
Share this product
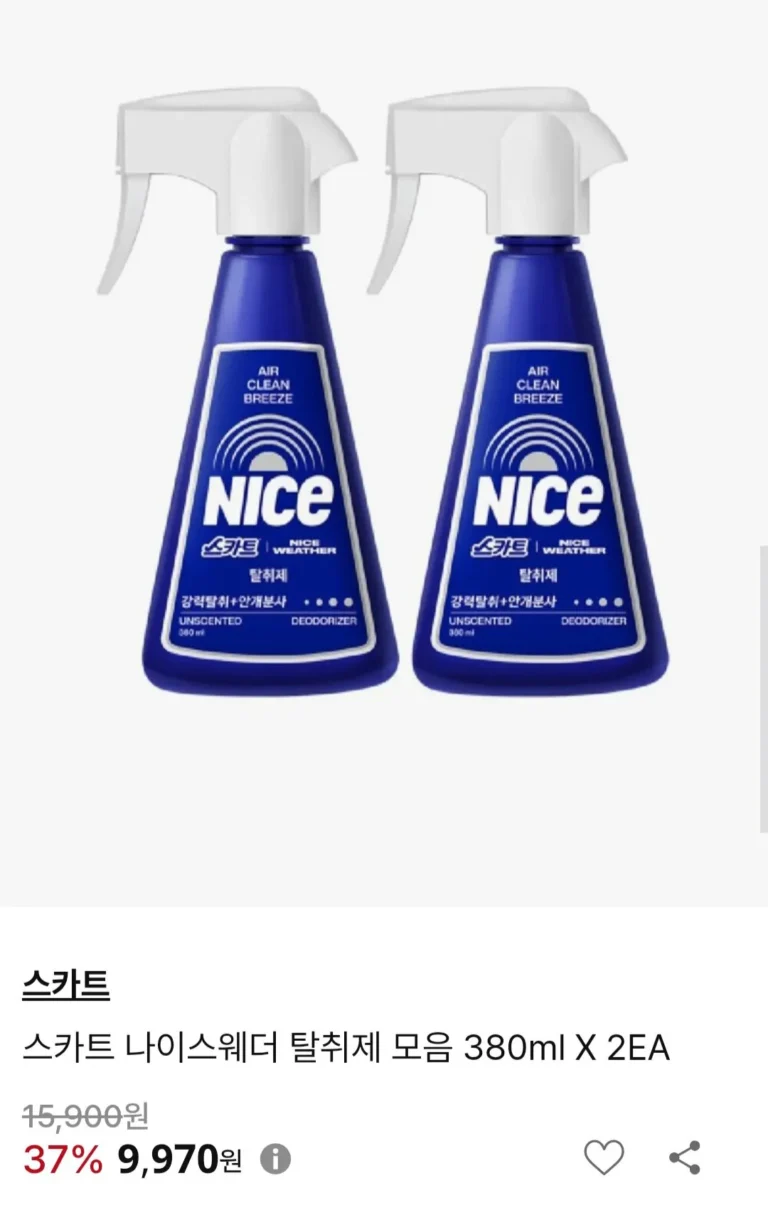(x=684, y=1158)
